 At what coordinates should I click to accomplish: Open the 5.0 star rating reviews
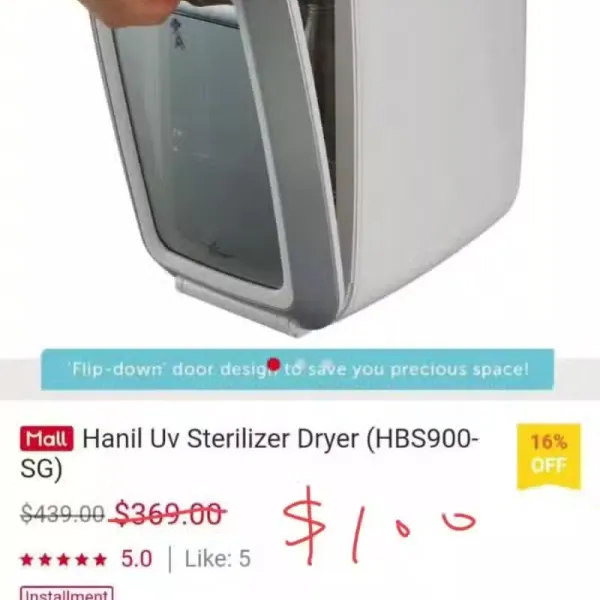[x=85, y=559]
